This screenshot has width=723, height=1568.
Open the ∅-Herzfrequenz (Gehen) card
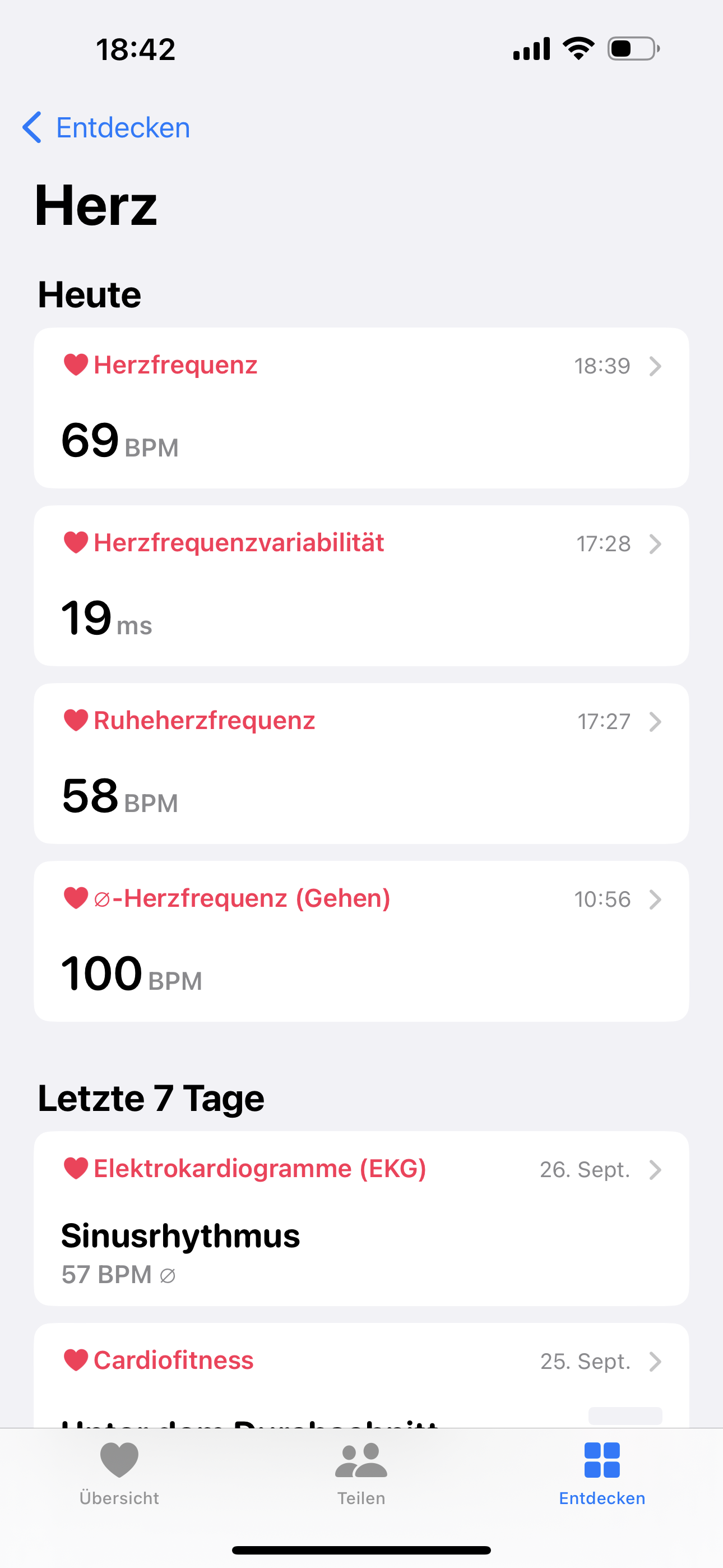[x=361, y=941]
